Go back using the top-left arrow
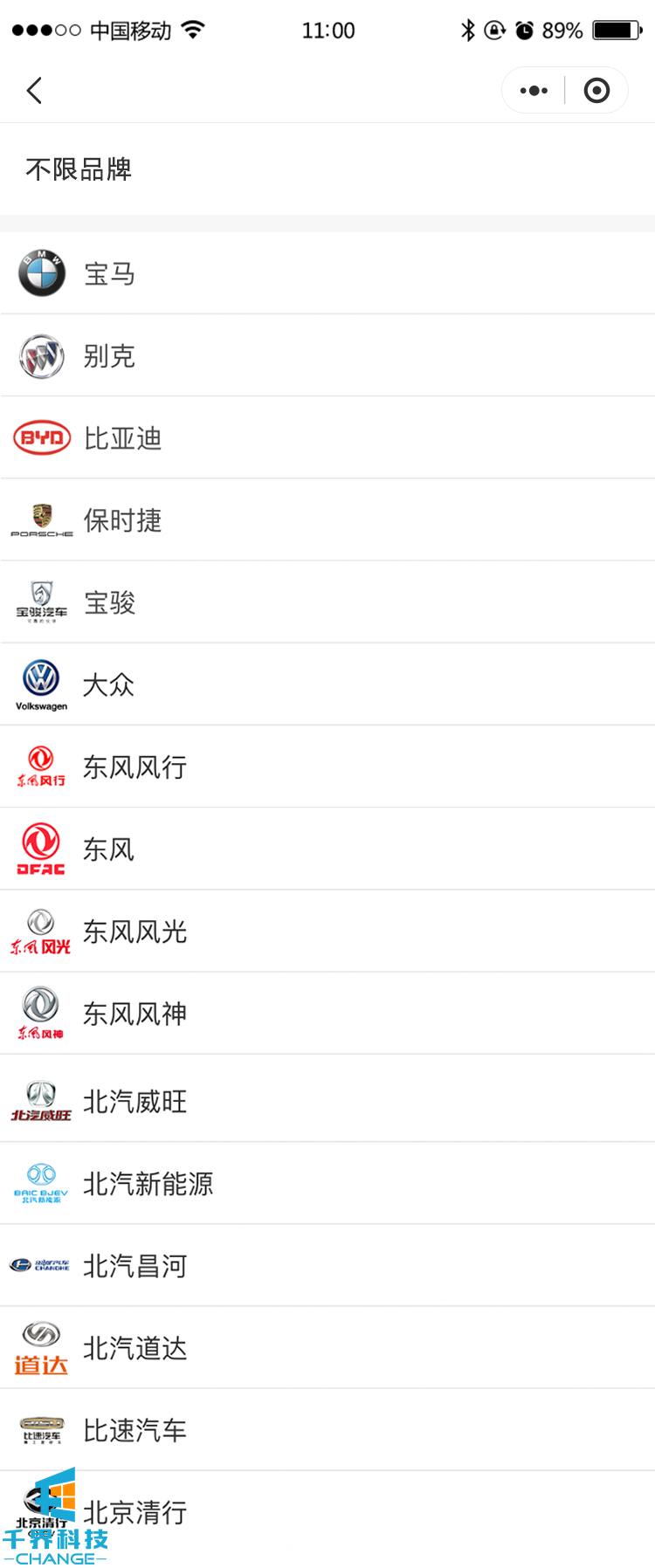Image resolution: width=655 pixels, height=1568 pixels. [35, 91]
